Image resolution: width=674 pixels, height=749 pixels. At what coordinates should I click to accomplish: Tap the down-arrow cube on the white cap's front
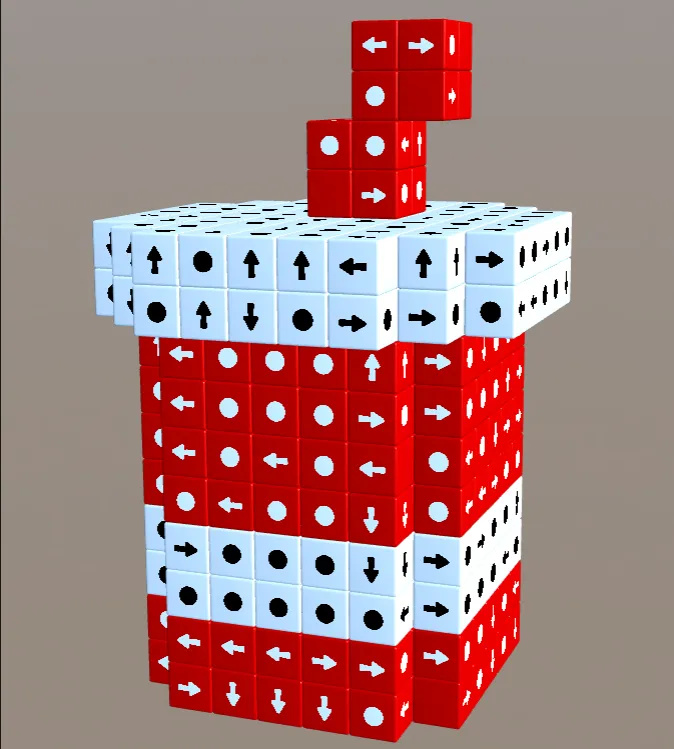coord(251,314)
